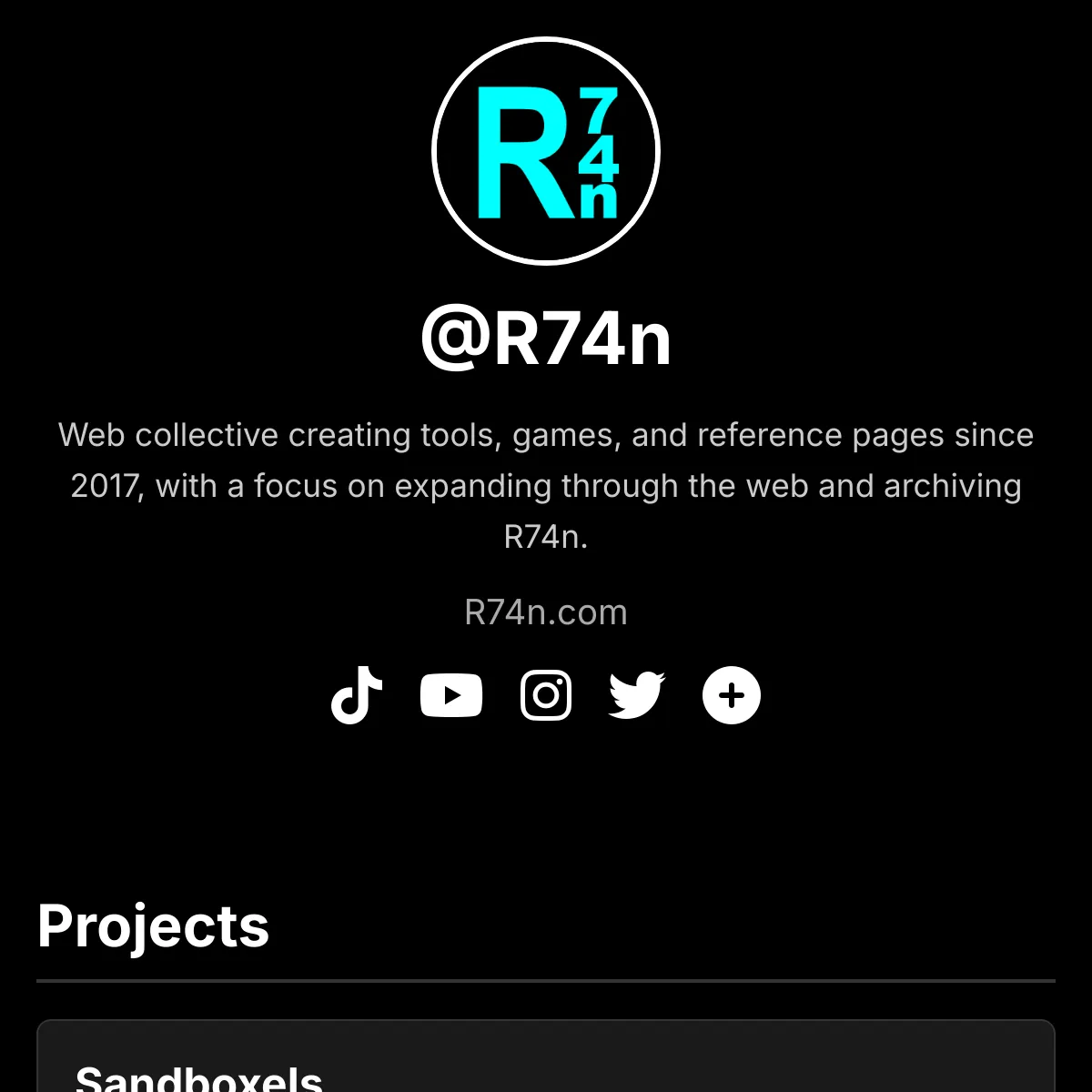This screenshot has height=1092, width=1092.
Task: Open R74n's TikTok profile
Action: (x=356, y=695)
